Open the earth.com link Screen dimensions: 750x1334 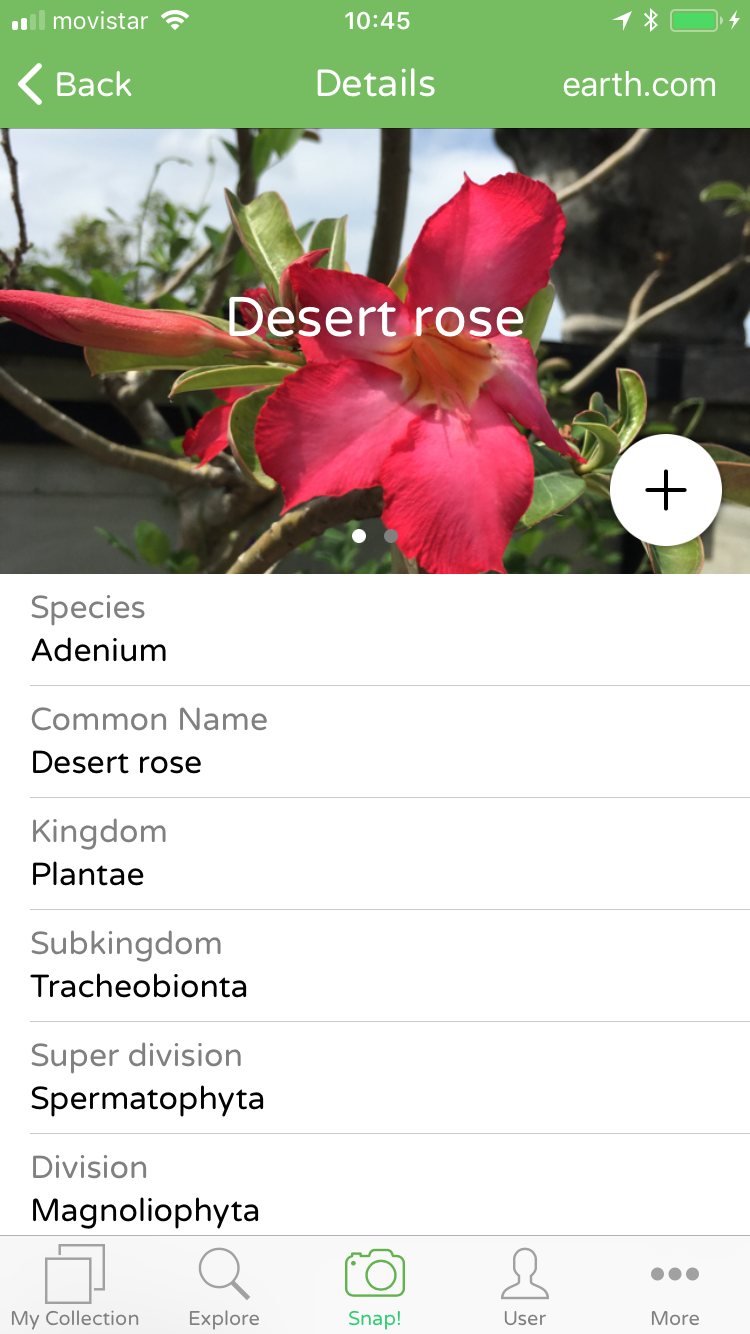pos(639,85)
